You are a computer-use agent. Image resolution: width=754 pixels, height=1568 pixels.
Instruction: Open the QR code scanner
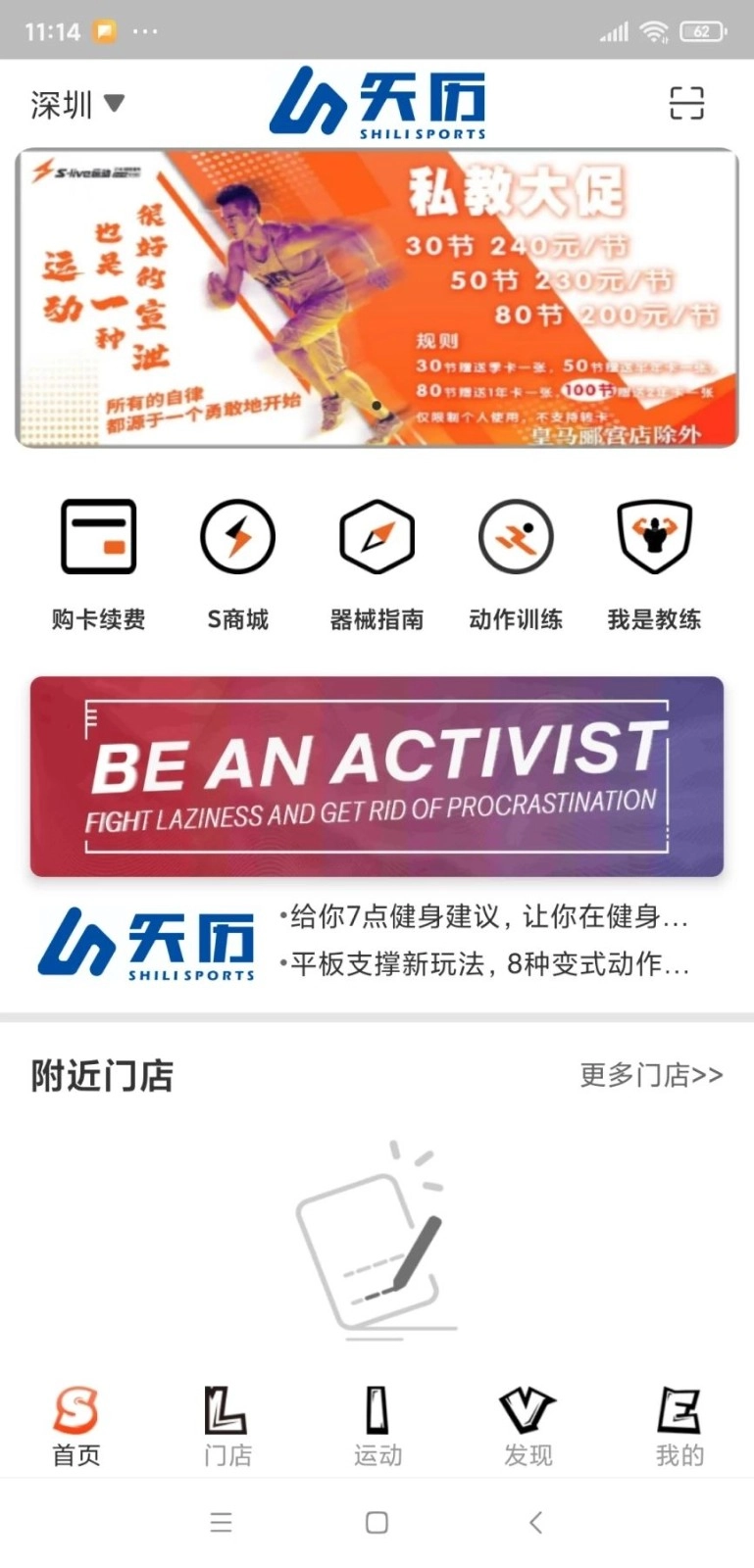click(687, 104)
